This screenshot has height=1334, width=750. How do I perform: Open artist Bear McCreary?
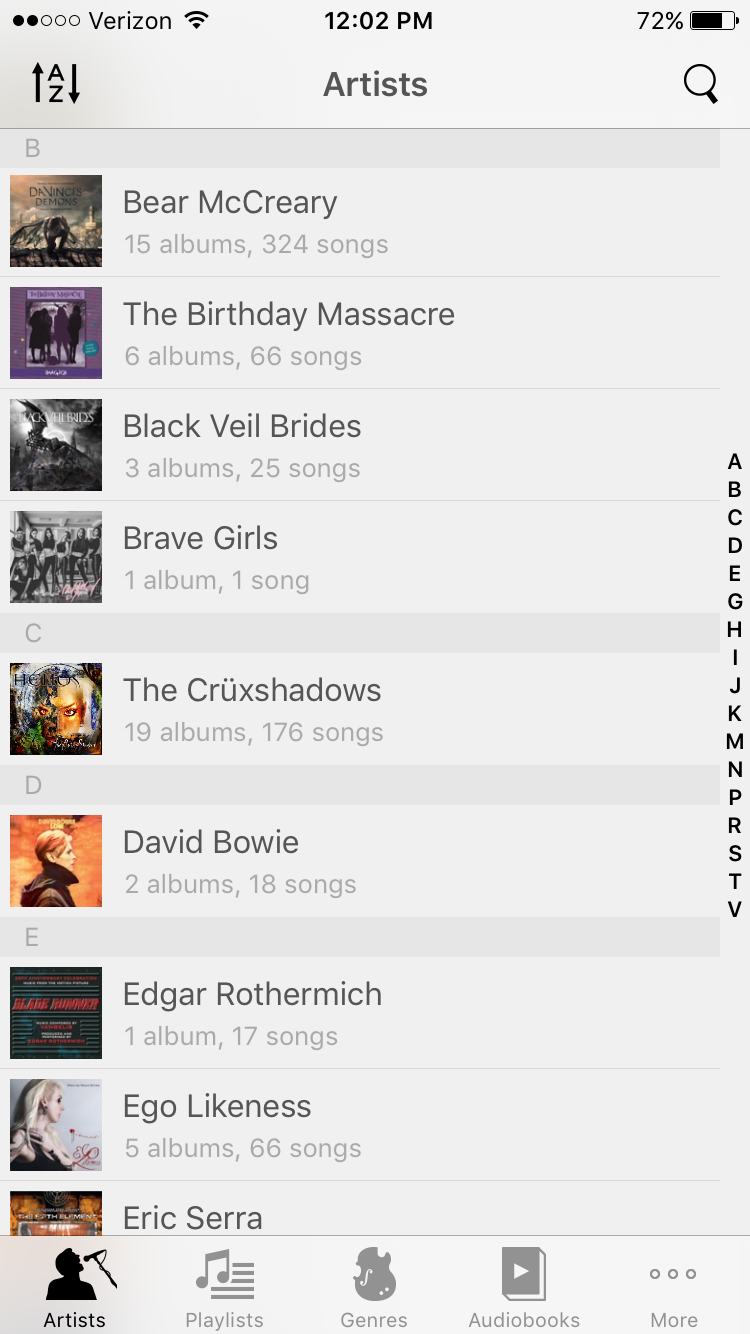tap(360, 221)
